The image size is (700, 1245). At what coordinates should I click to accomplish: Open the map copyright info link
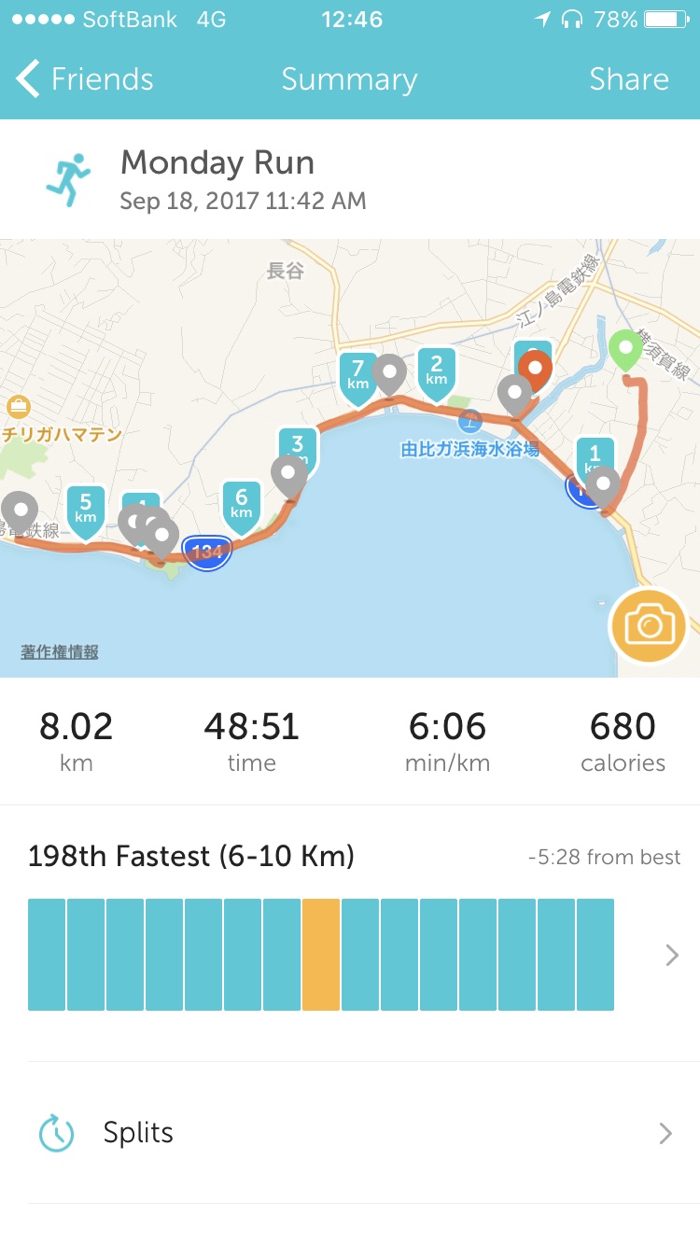(x=60, y=652)
